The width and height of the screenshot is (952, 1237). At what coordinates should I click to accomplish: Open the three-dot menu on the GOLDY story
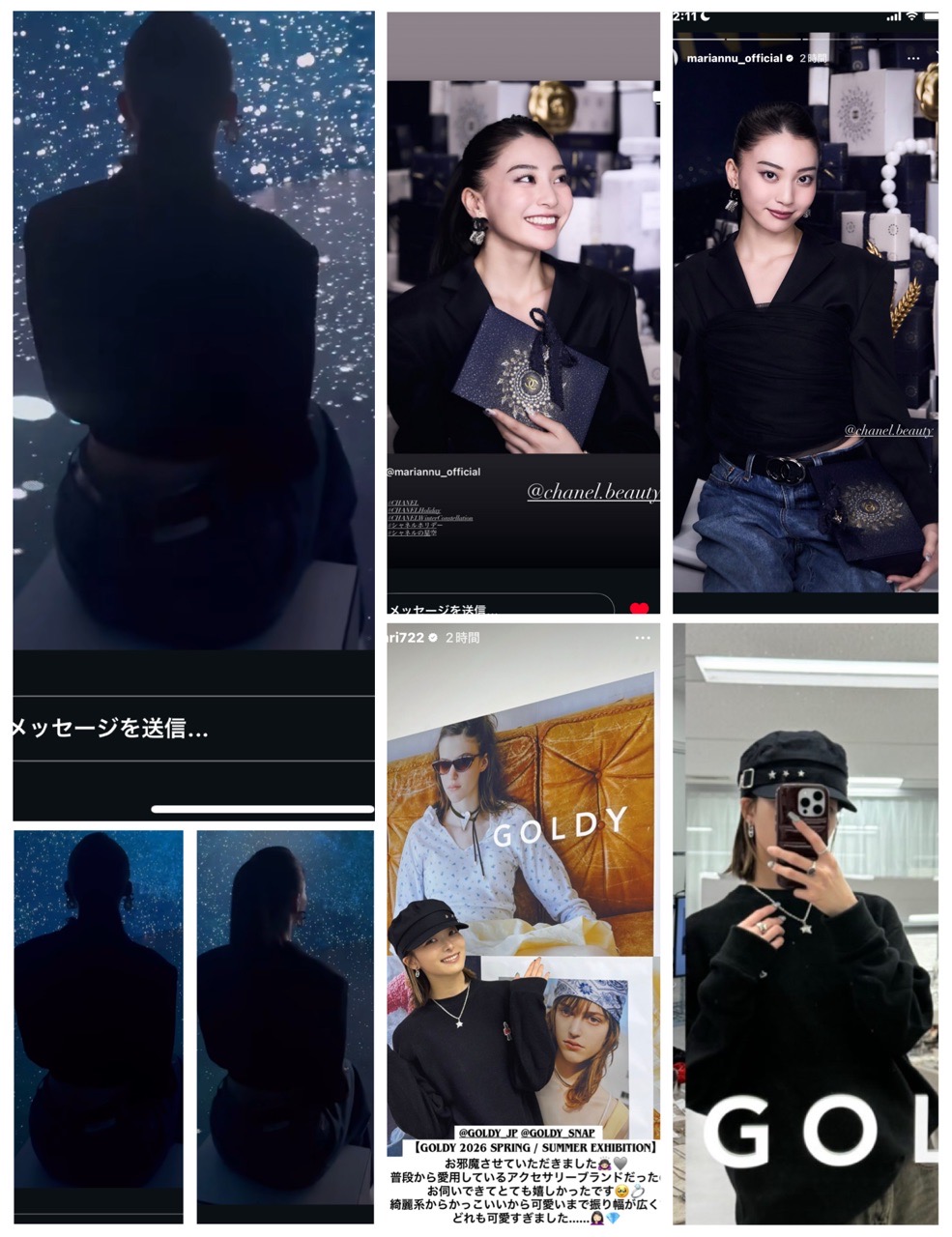[x=641, y=637]
